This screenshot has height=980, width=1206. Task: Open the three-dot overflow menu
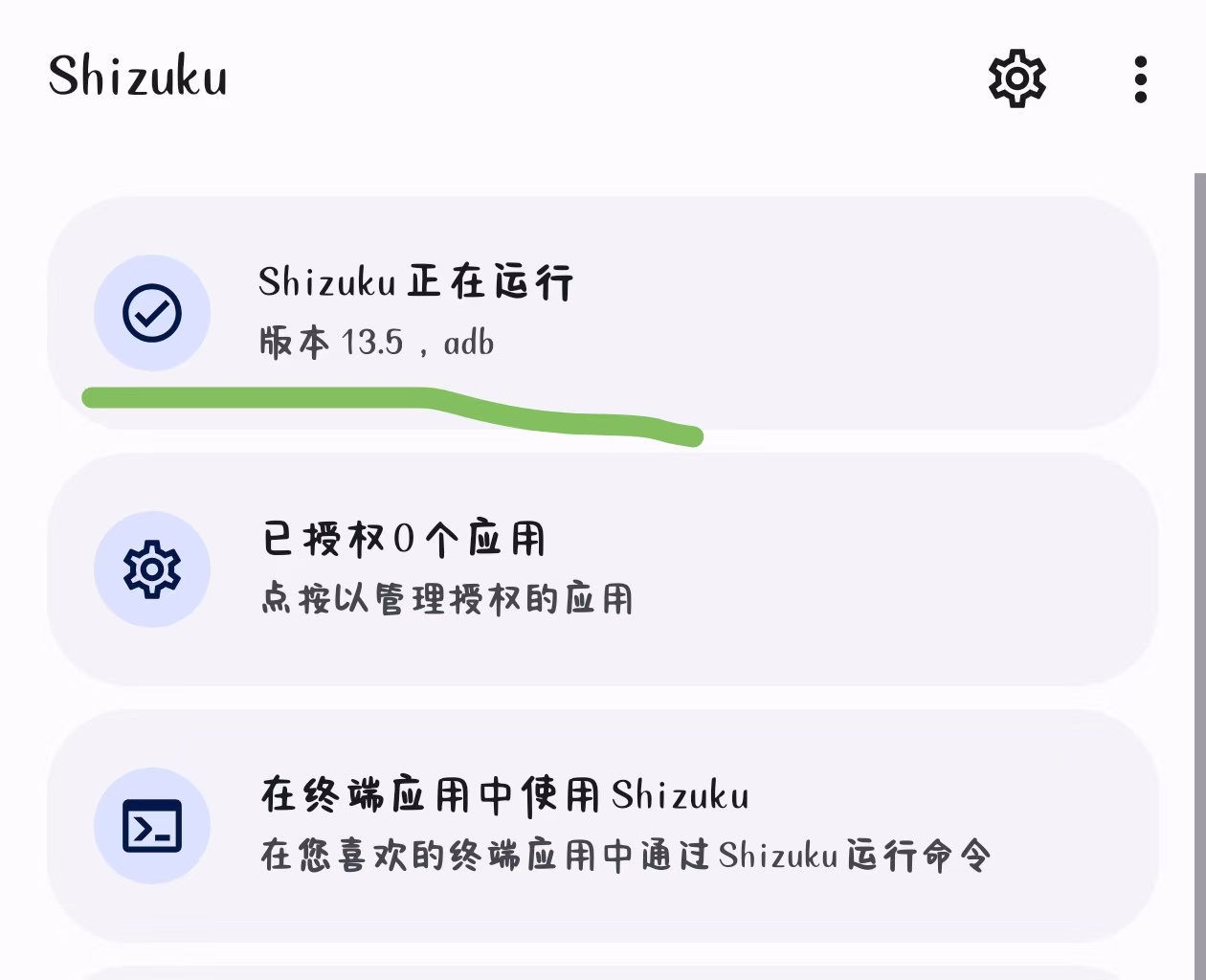click(x=1139, y=79)
